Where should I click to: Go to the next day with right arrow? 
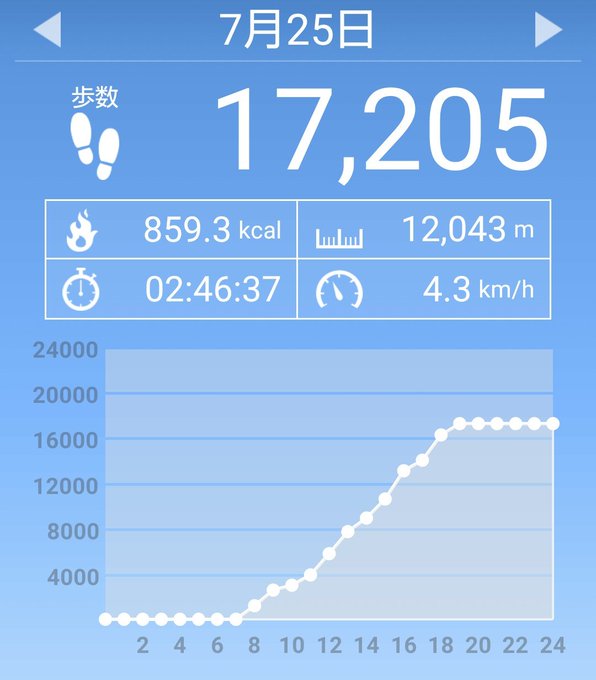549,29
